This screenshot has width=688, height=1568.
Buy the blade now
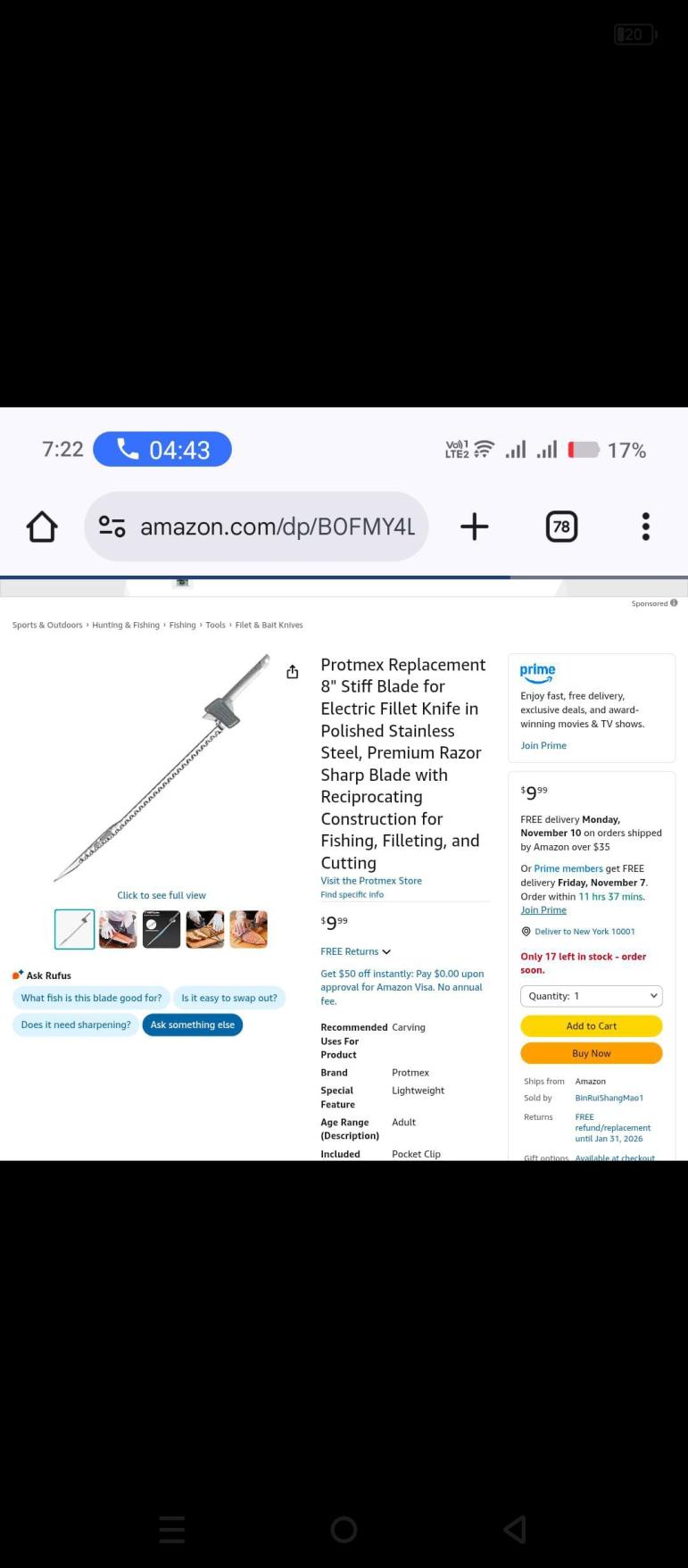591,1053
